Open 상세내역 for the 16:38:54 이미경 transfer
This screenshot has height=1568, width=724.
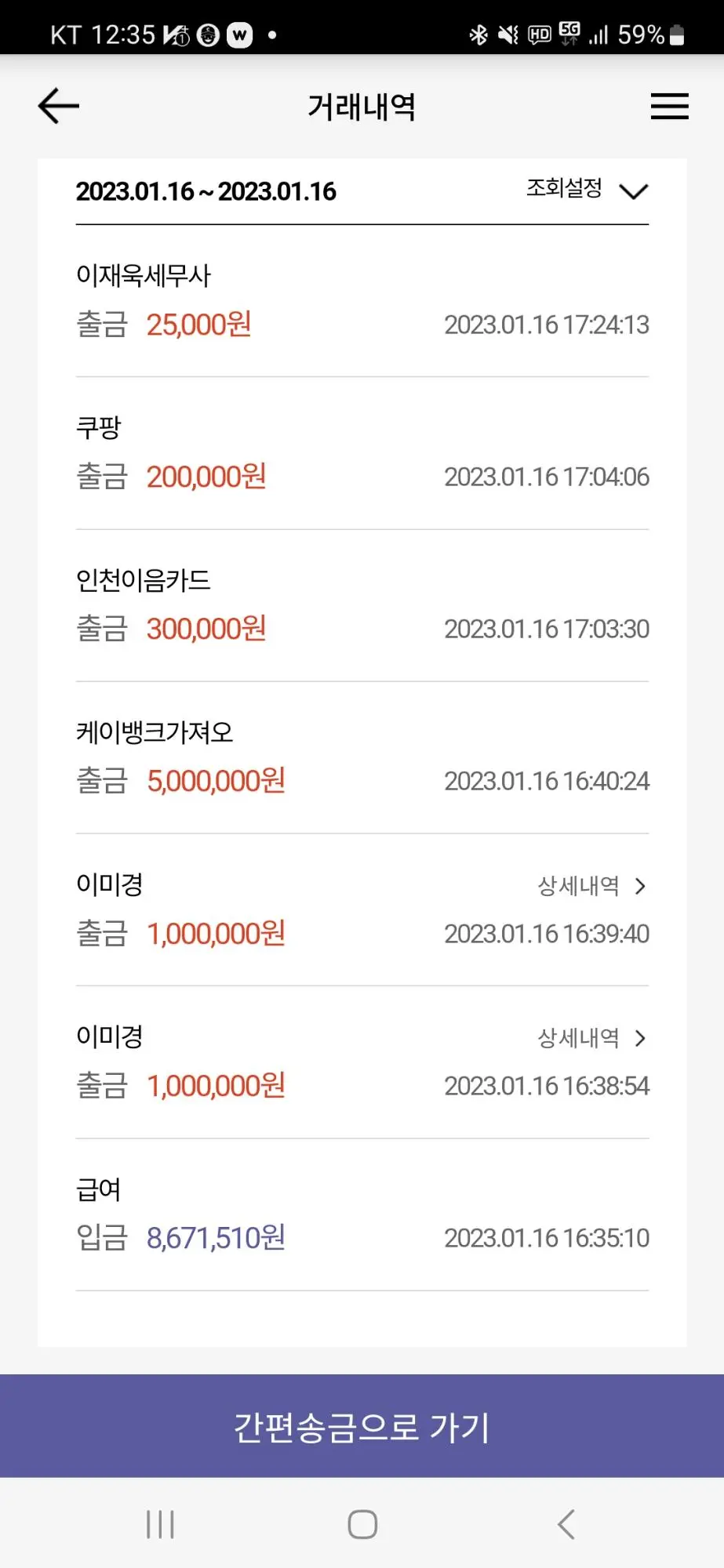tap(592, 1038)
